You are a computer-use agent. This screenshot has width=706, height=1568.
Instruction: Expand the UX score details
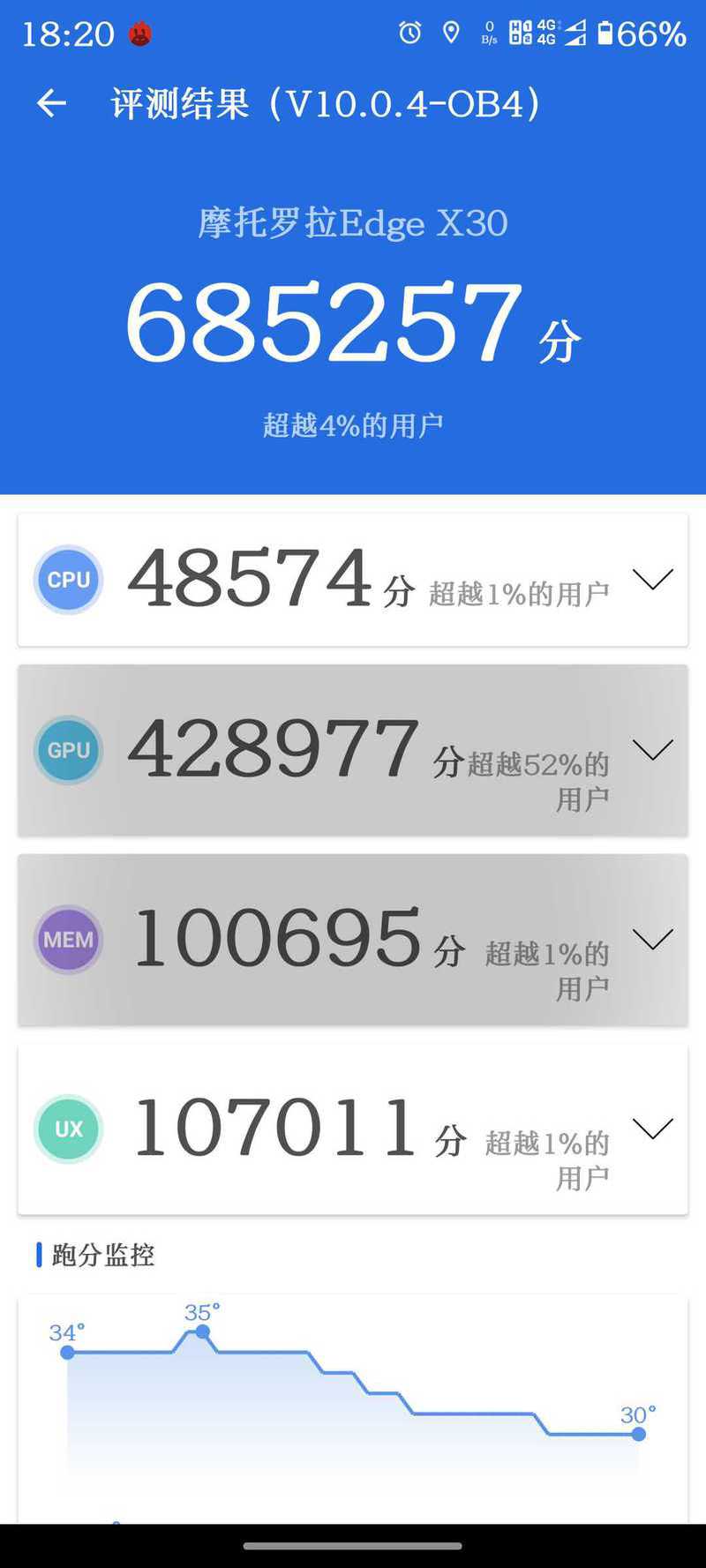pos(653,1128)
